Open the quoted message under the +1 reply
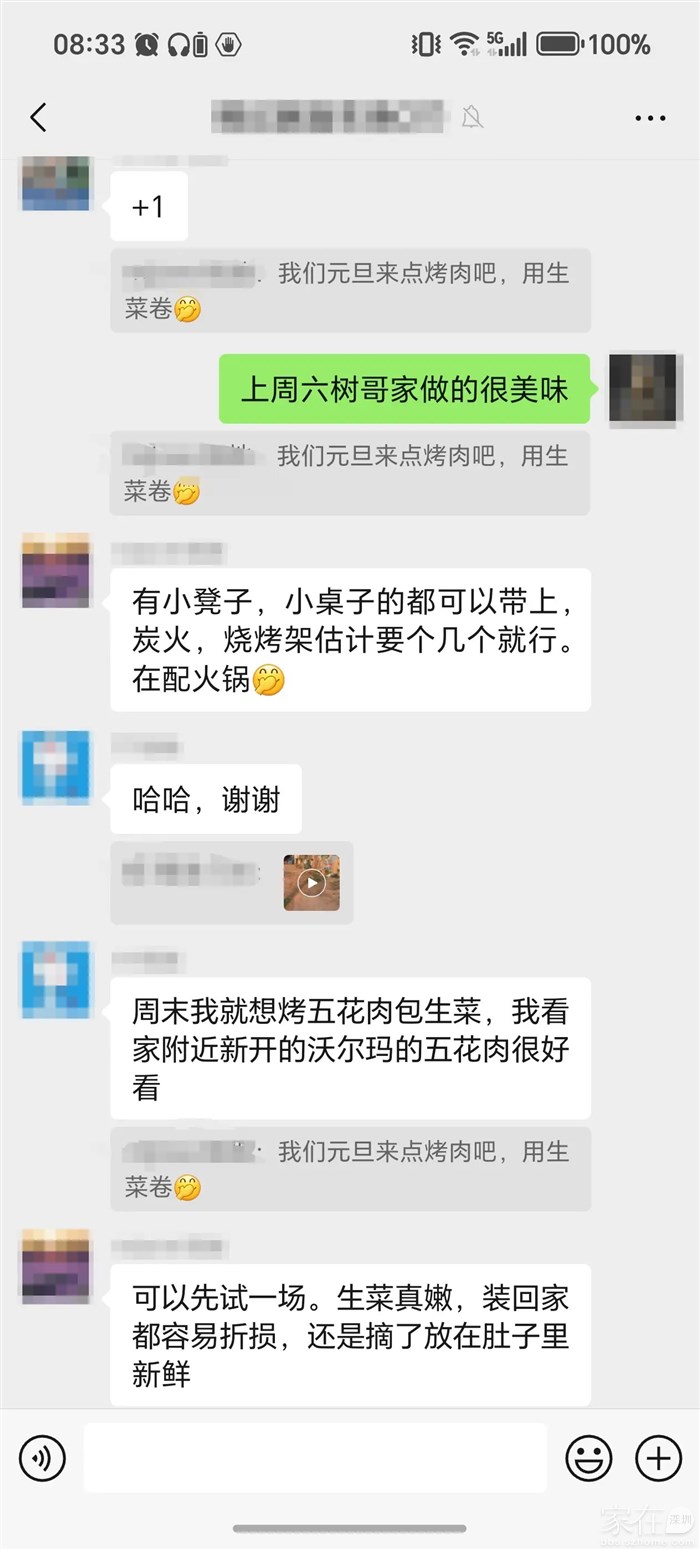 point(350,290)
